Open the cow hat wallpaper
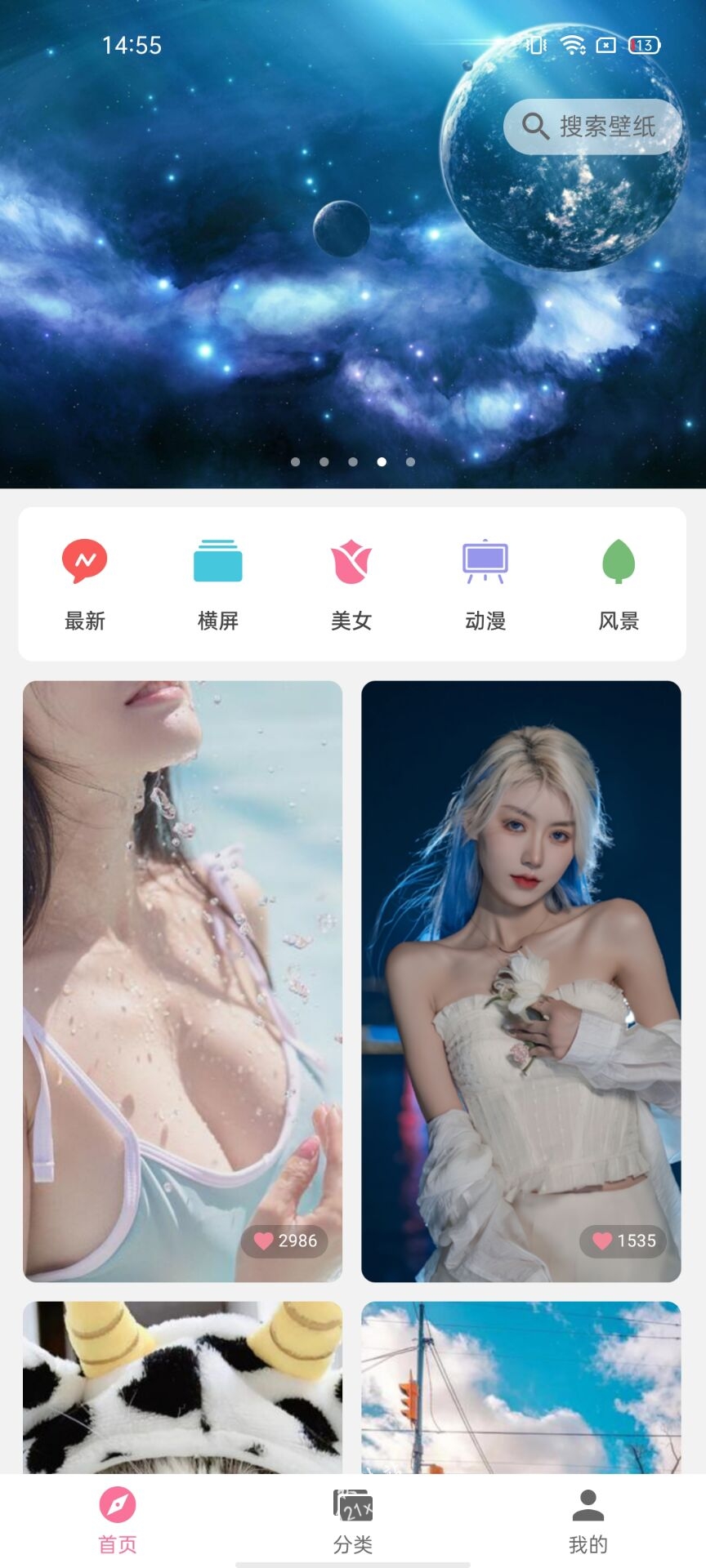This screenshot has width=706, height=1568. tap(182, 1387)
